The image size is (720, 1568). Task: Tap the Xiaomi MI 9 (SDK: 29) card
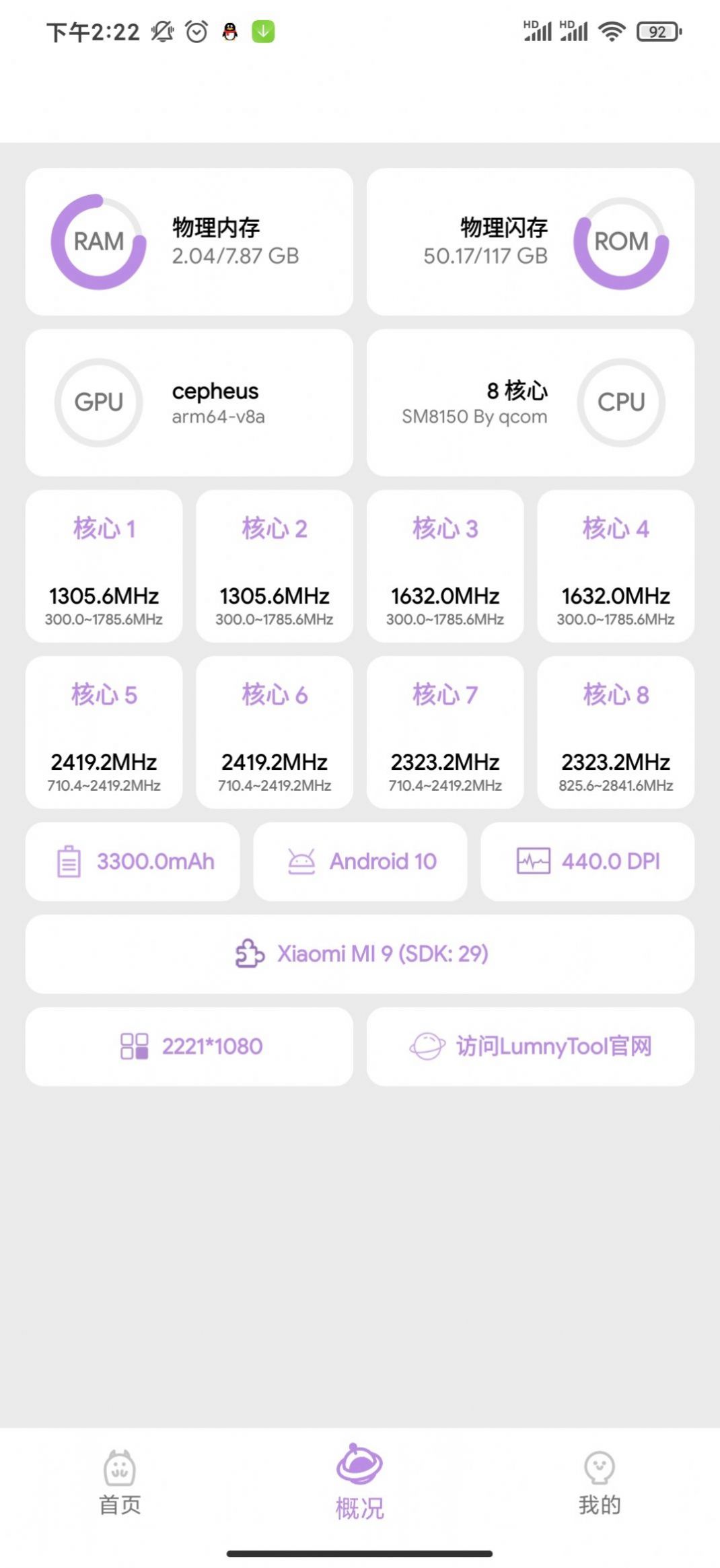pyautogui.click(x=360, y=954)
